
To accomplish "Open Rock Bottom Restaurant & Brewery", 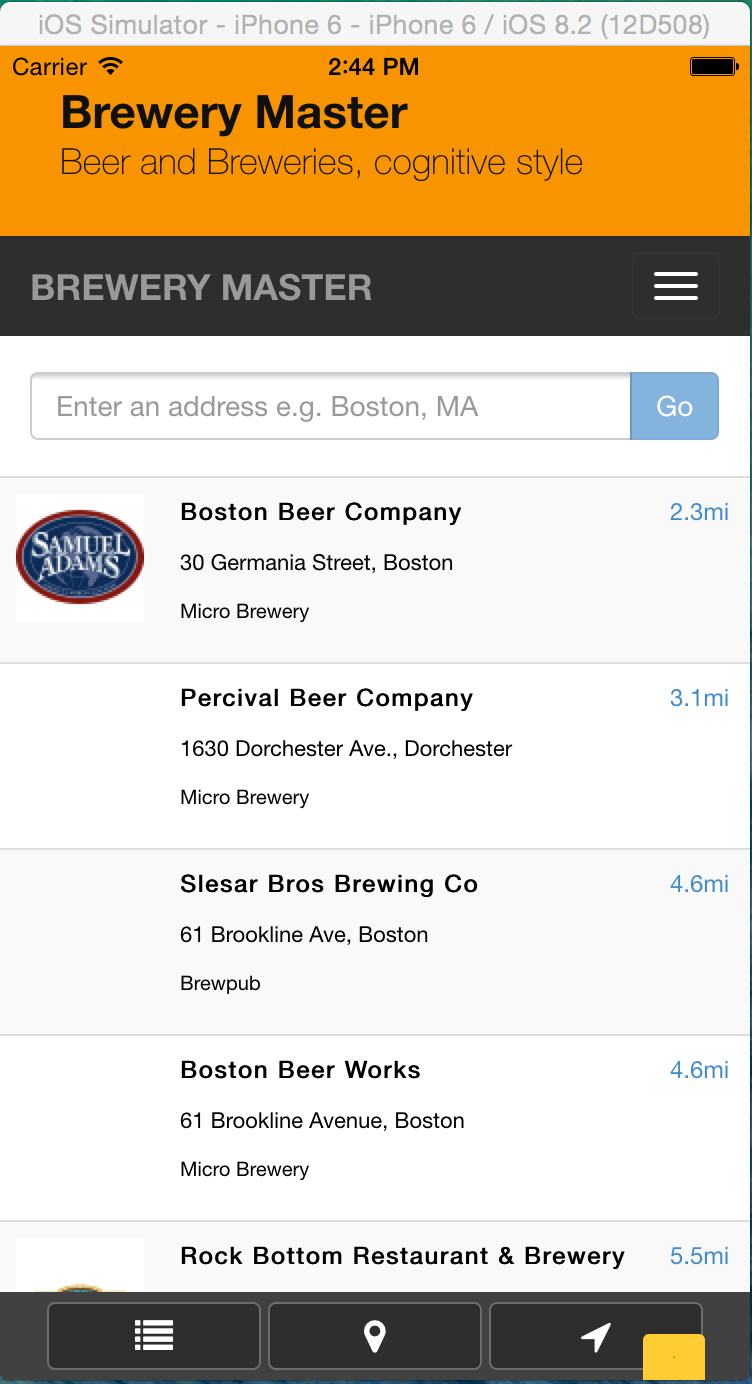I will [x=402, y=1256].
